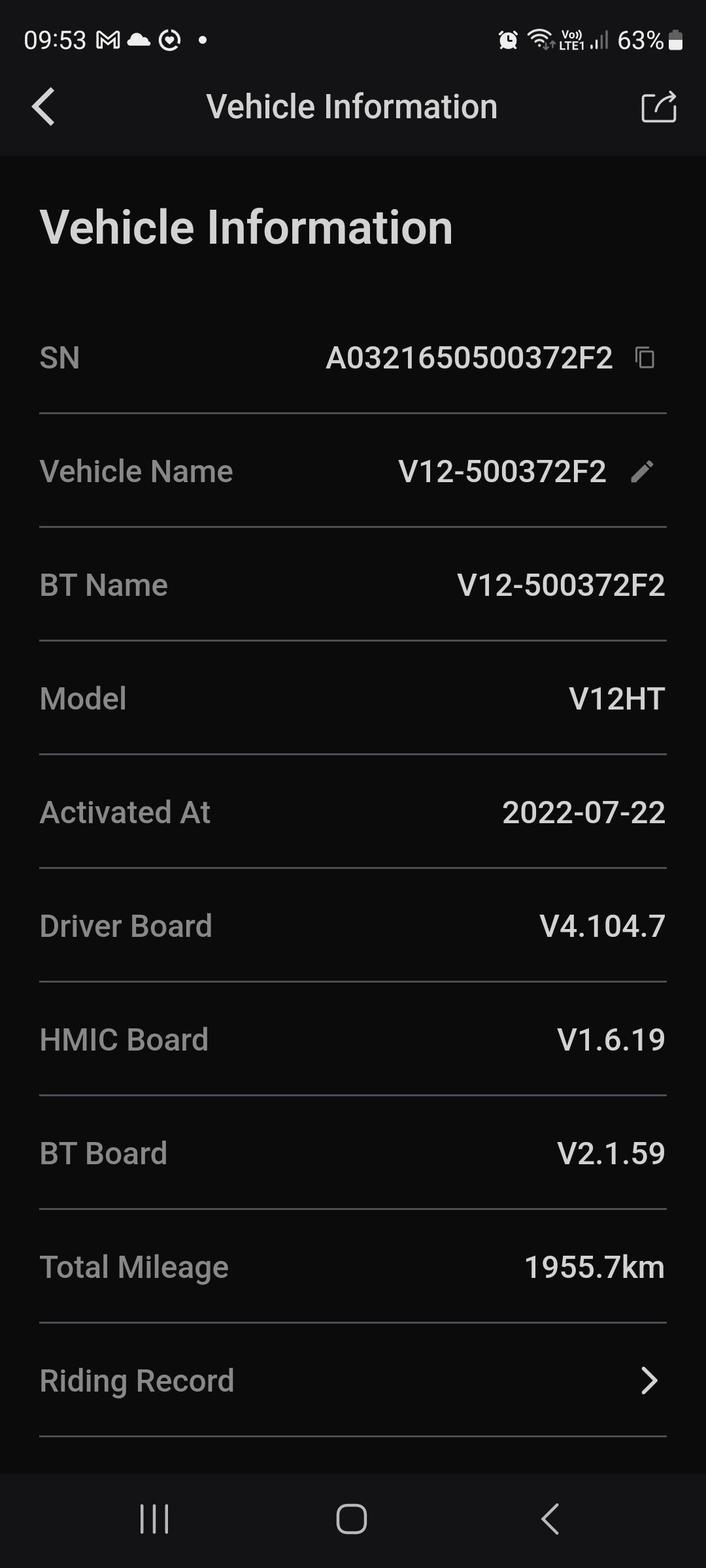
Task: Open recent apps from the navigation bar
Action: (x=154, y=1518)
